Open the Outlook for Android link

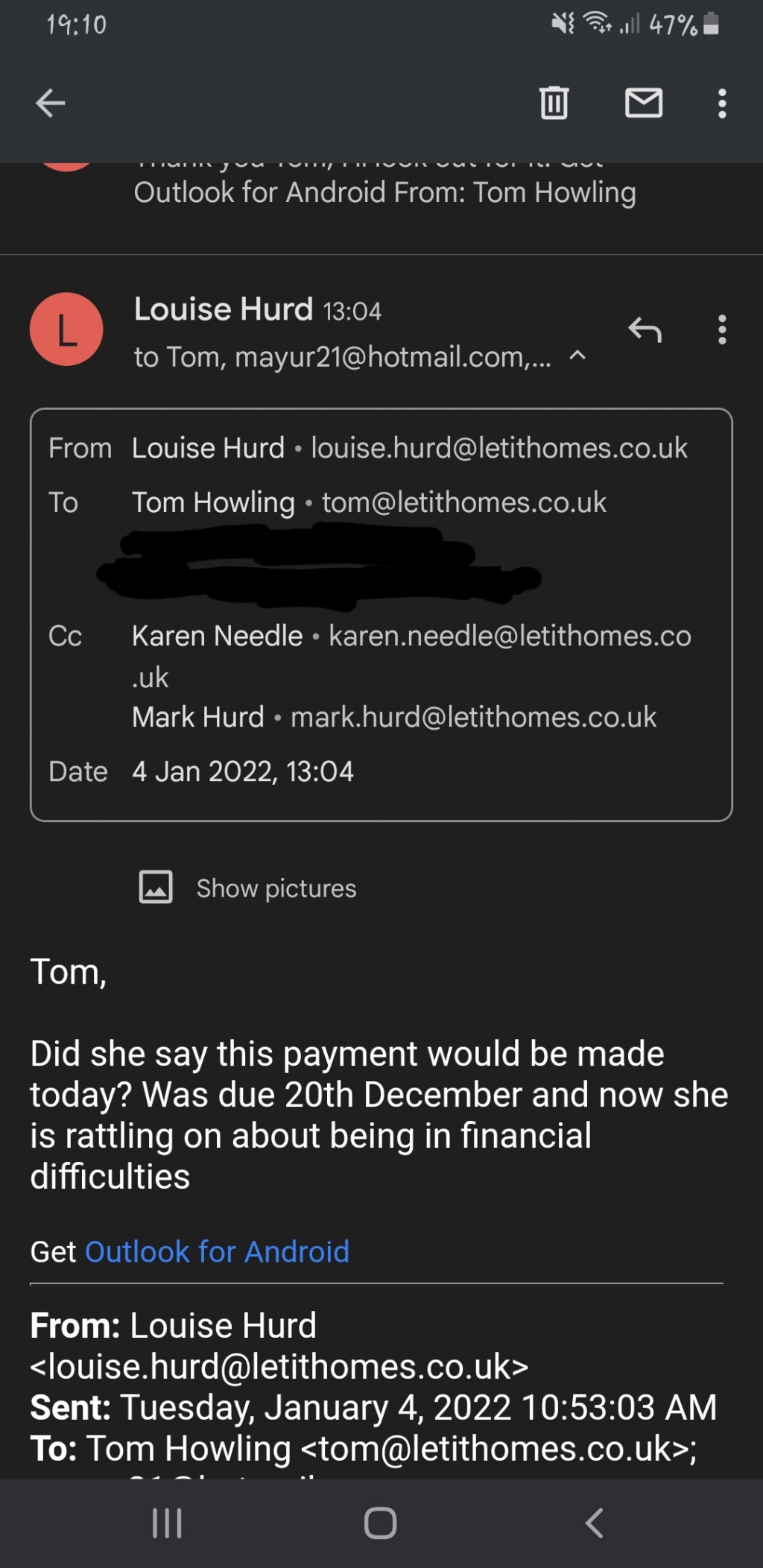(x=217, y=1252)
